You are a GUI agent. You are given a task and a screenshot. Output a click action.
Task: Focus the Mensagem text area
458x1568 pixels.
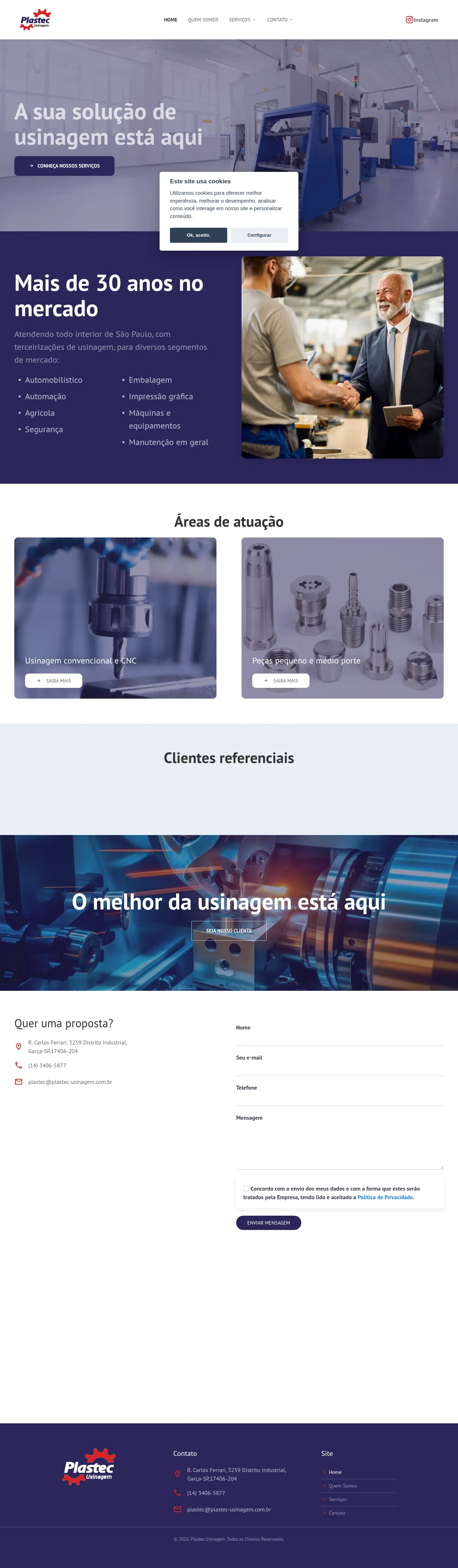340,1144
